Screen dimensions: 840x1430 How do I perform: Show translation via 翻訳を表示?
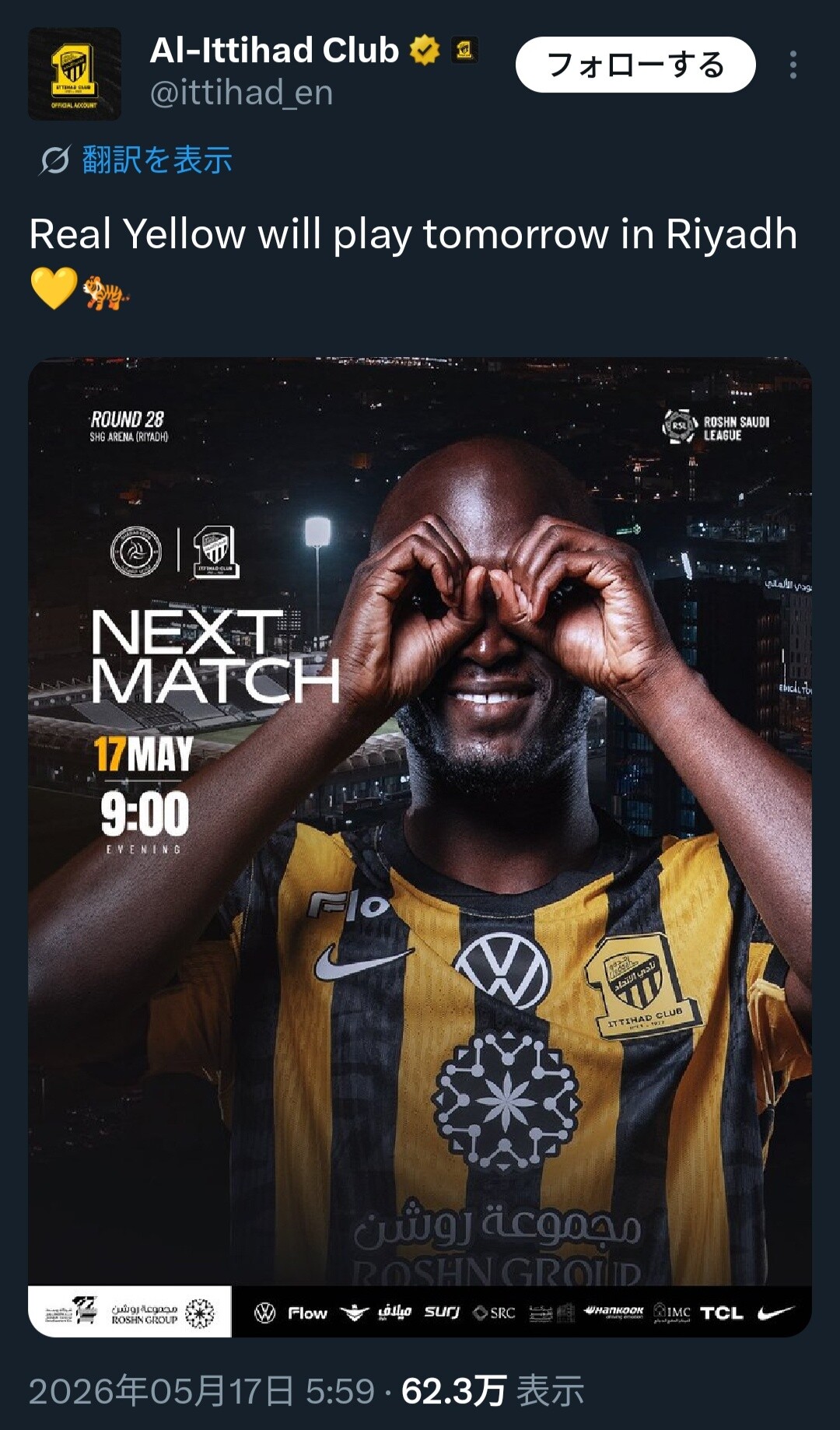click(137, 160)
